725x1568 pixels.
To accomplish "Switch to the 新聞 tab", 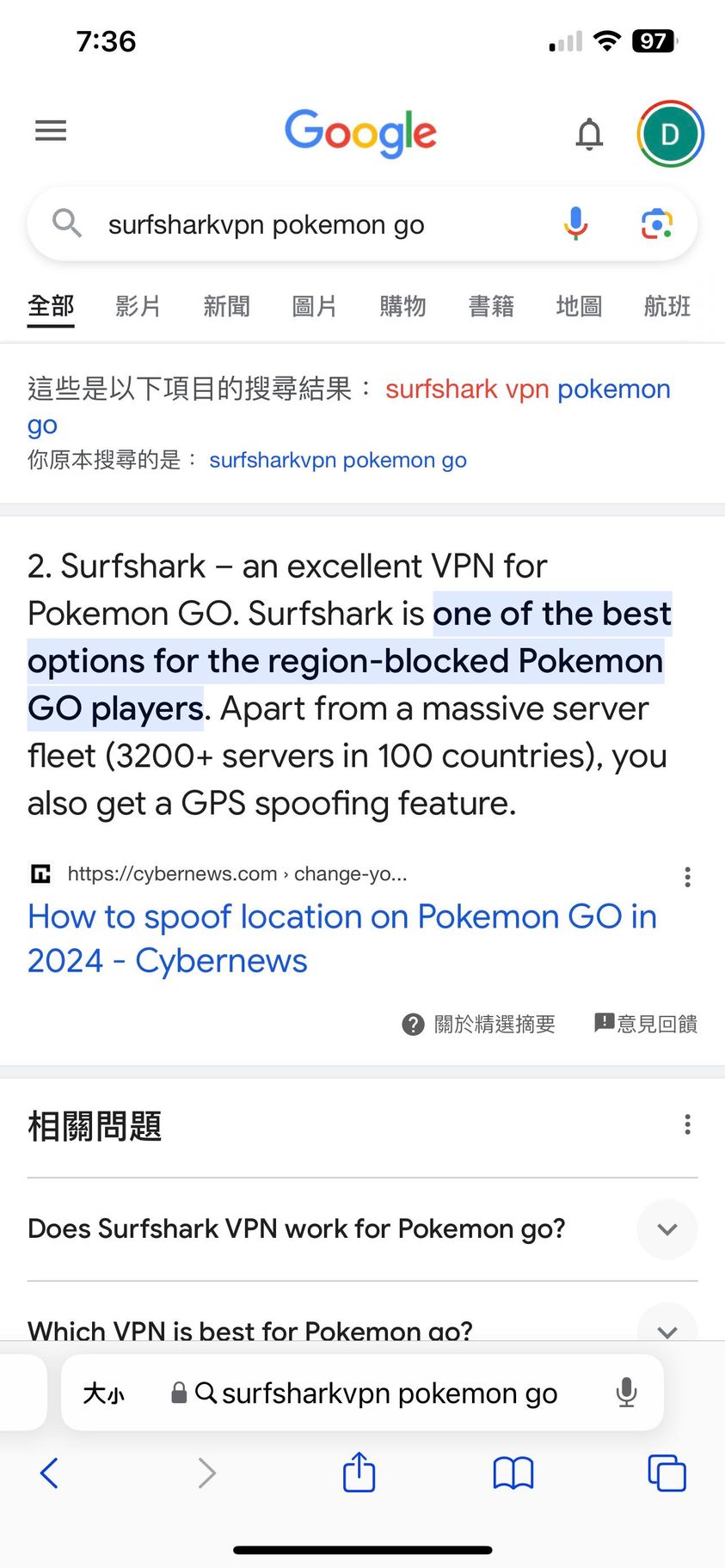I will pos(226,306).
